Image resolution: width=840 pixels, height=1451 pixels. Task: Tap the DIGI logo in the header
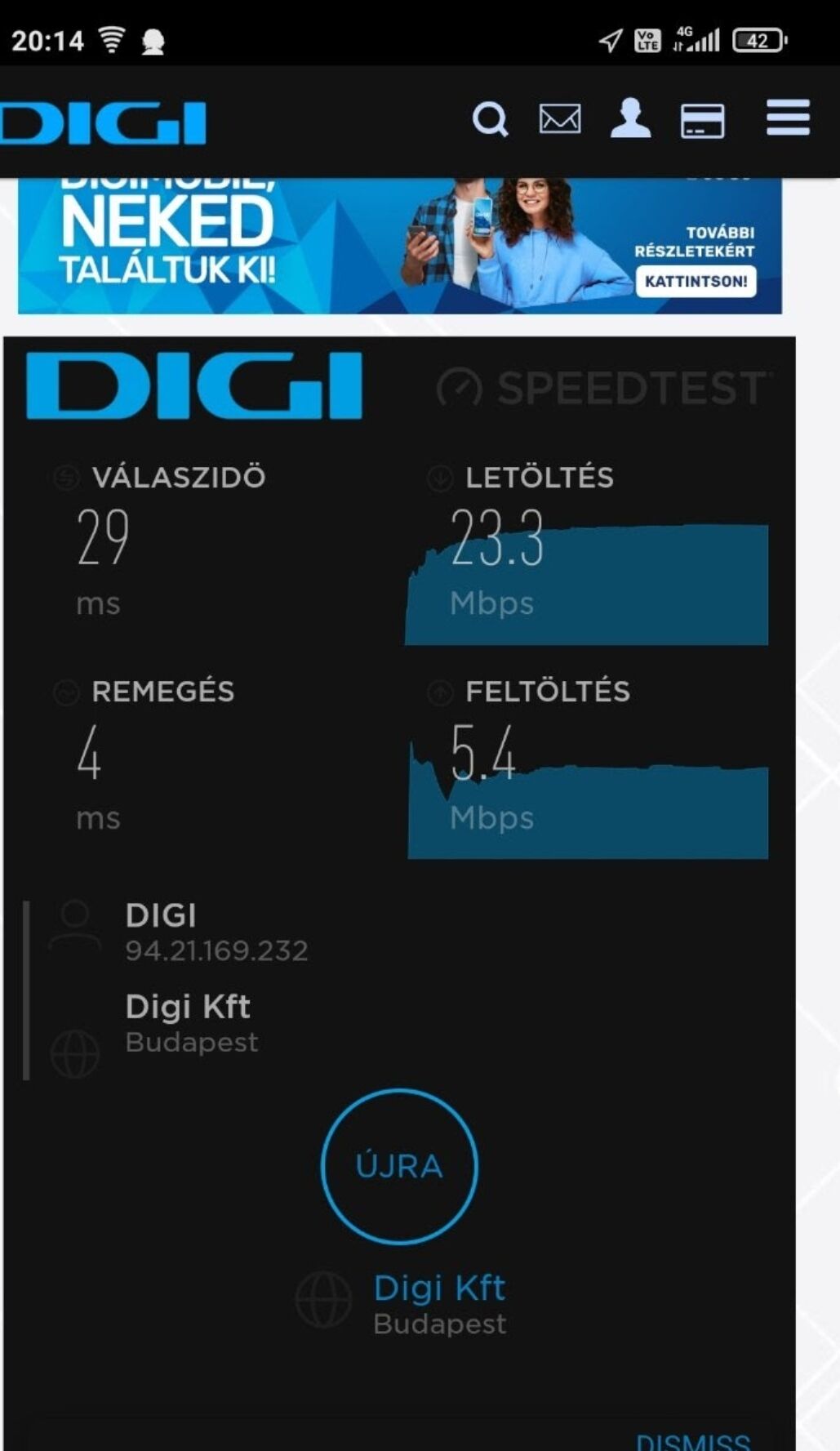104,123
